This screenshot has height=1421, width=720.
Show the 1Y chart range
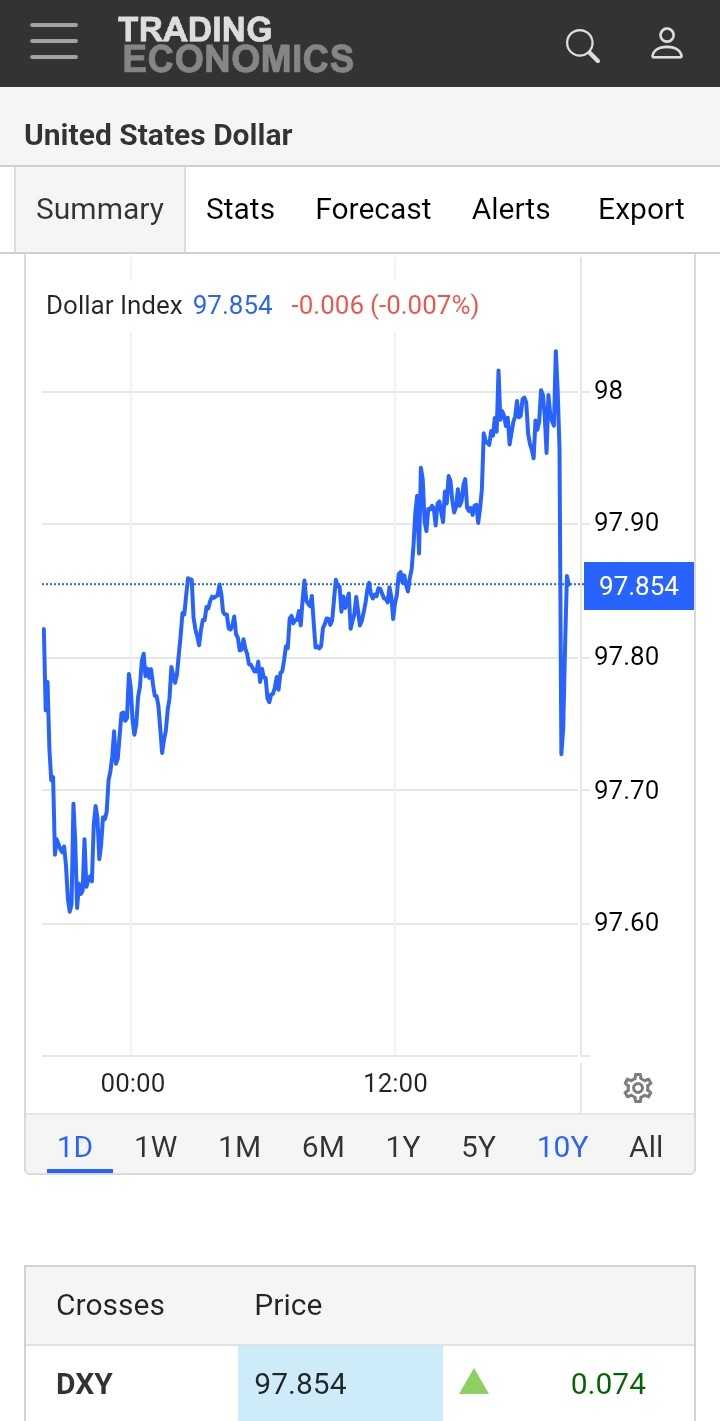pyautogui.click(x=403, y=1146)
